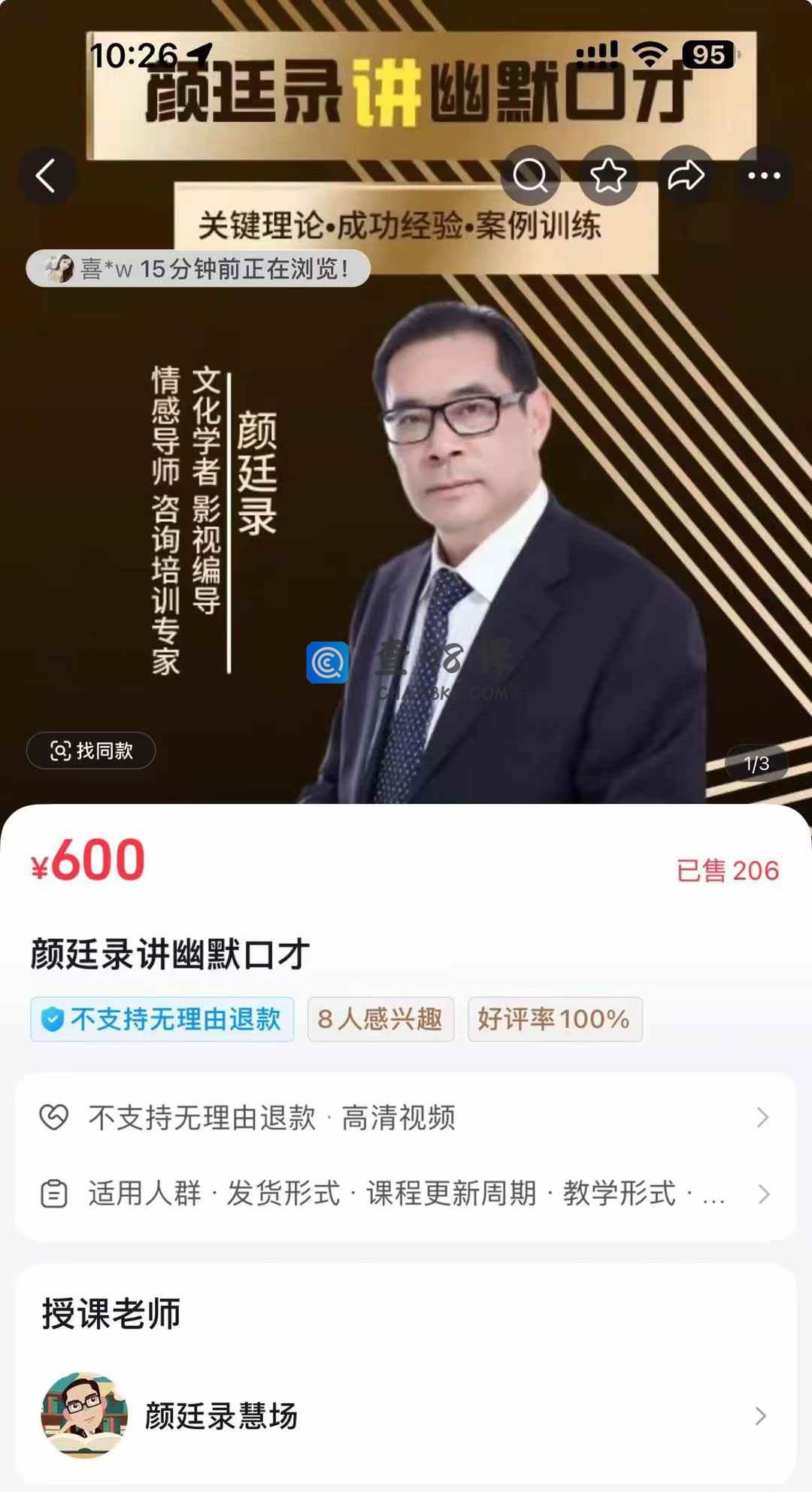Go back to the previous page

[x=47, y=176]
